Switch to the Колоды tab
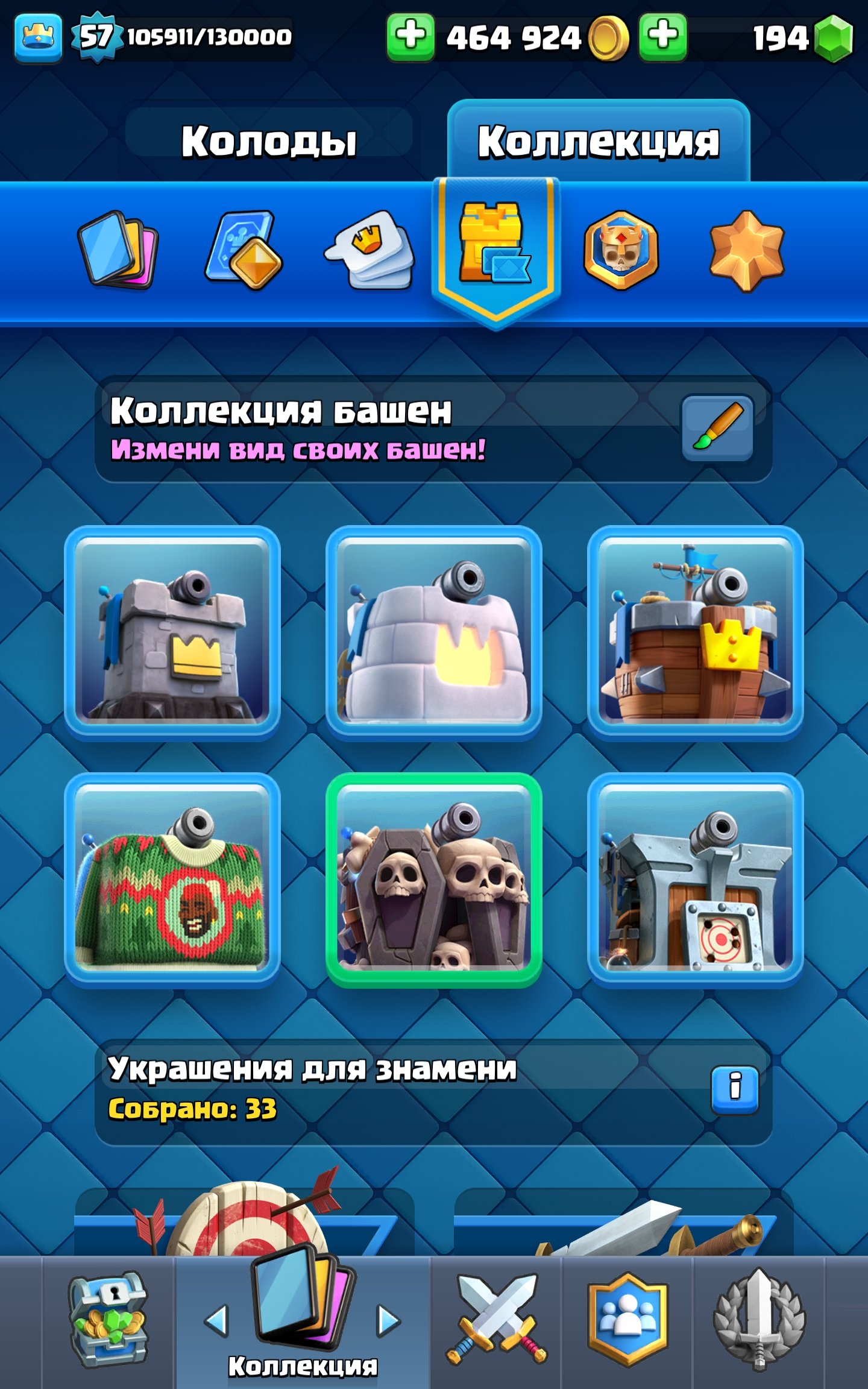The height and width of the screenshot is (1389, 868). tap(269, 142)
